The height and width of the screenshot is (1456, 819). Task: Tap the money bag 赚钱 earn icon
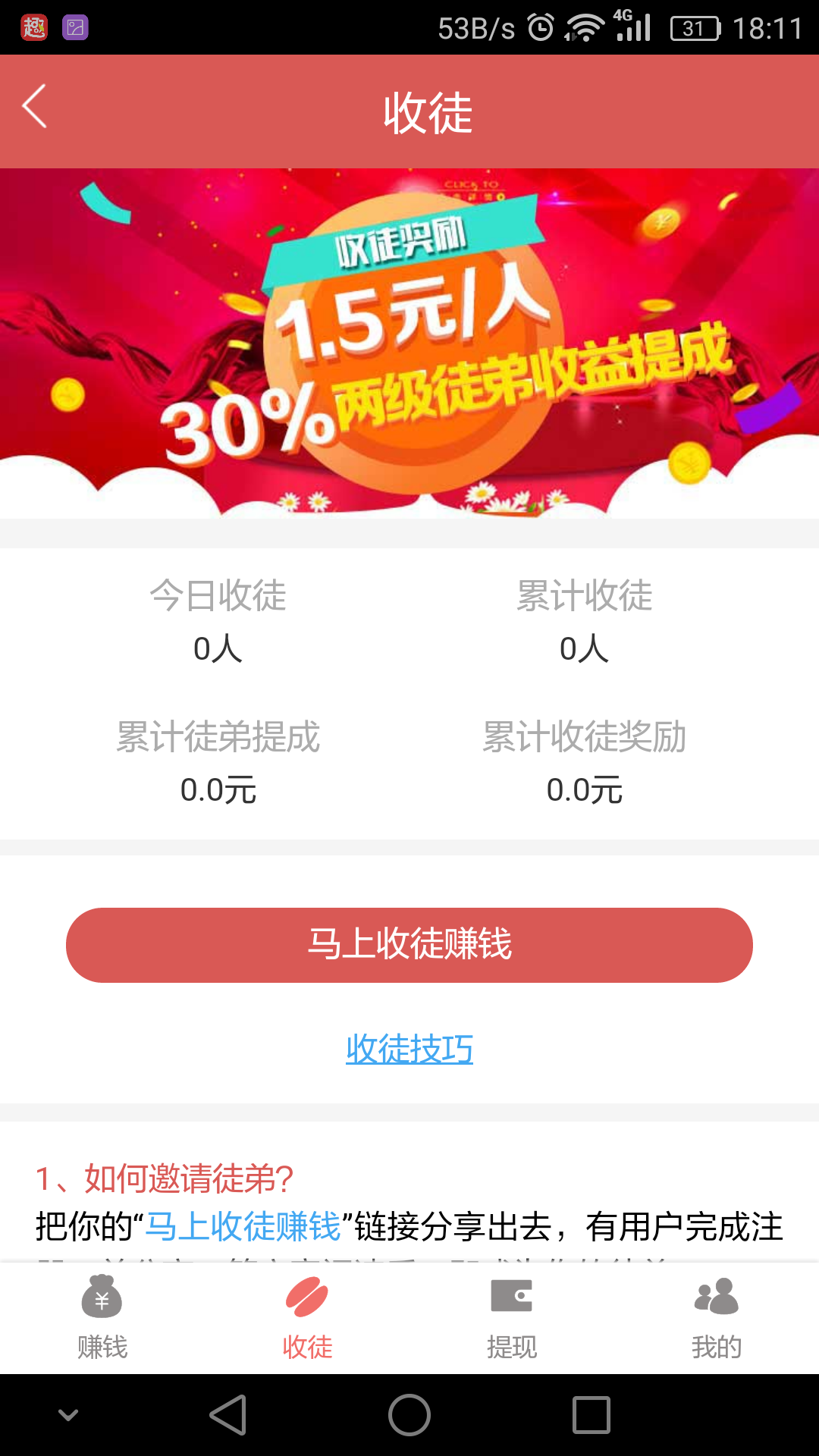102,1297
